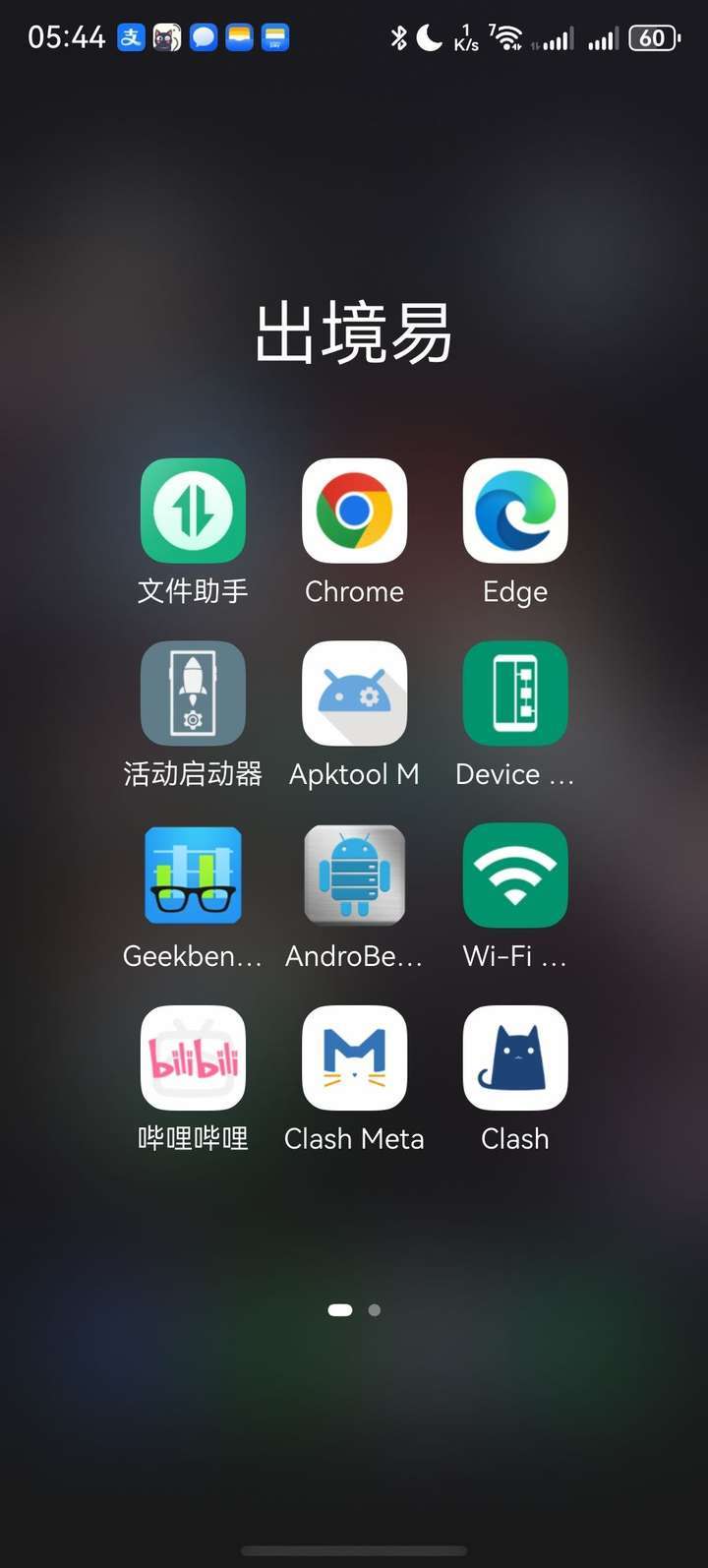Open Microsoft Edge
This screenshot has height=1568, width=708.
coord(515,511)
